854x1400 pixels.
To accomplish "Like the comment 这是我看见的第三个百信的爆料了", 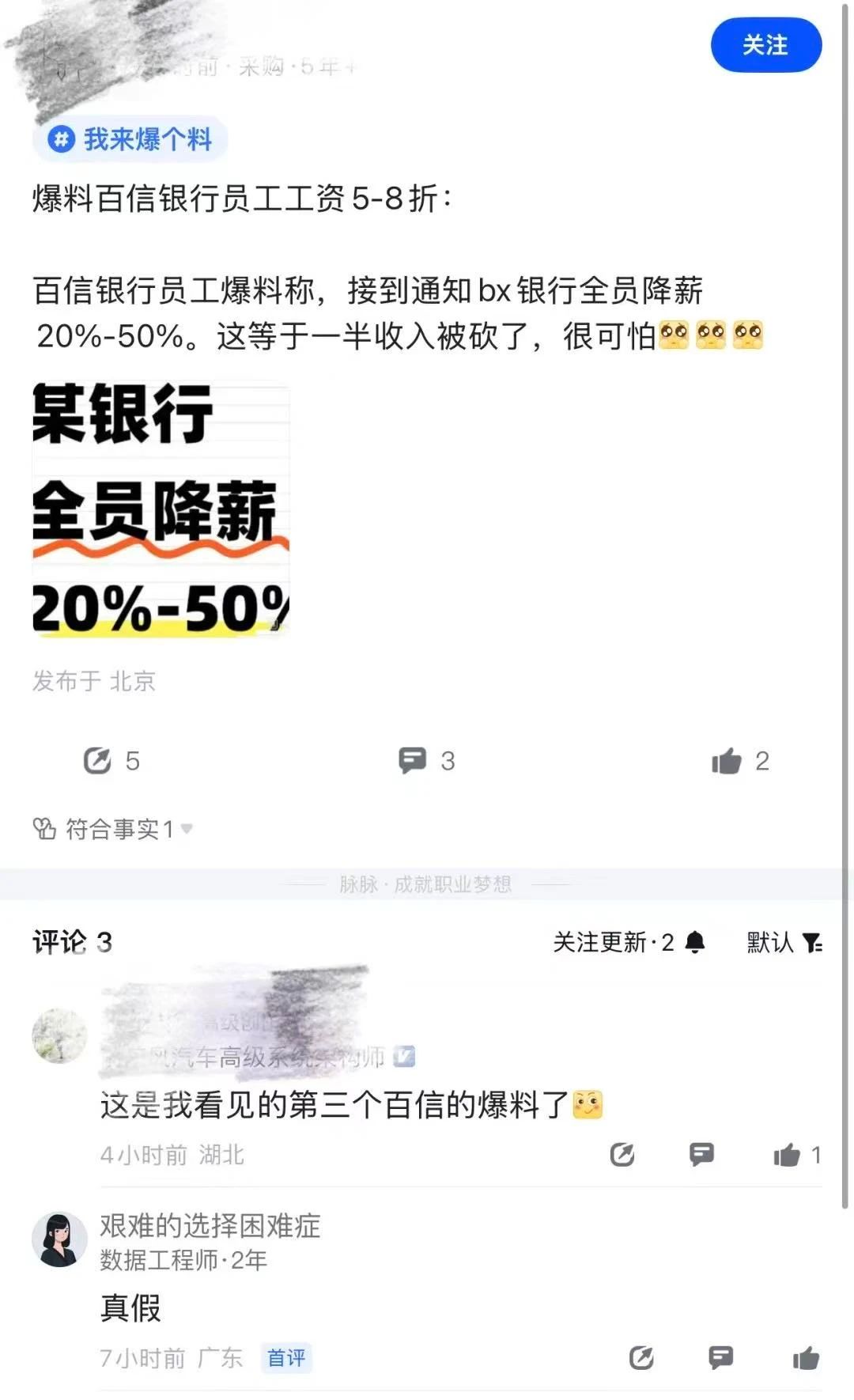I will 787,1156.
